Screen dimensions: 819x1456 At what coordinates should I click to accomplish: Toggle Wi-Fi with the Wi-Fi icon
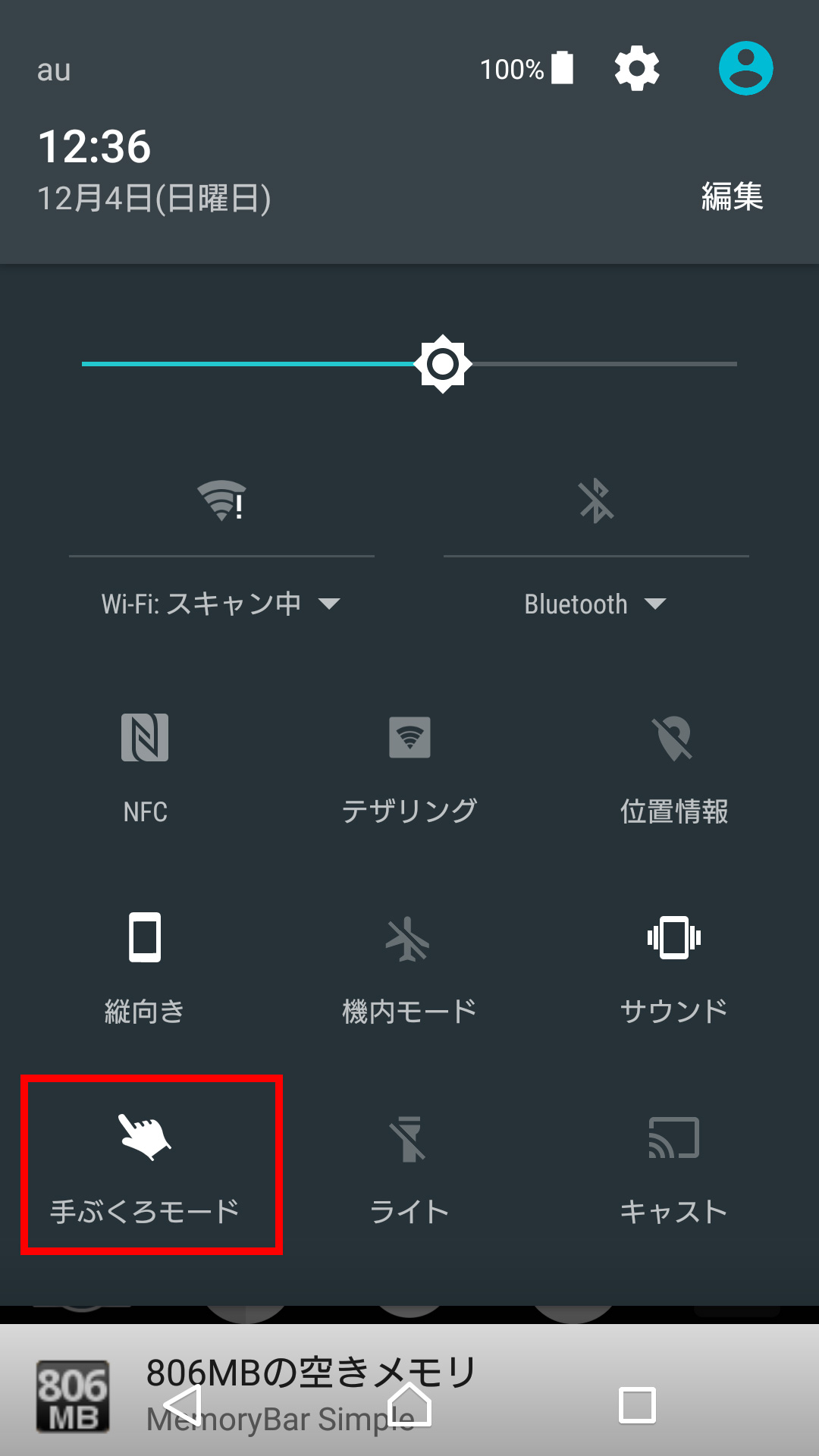(x=221, y=501)
